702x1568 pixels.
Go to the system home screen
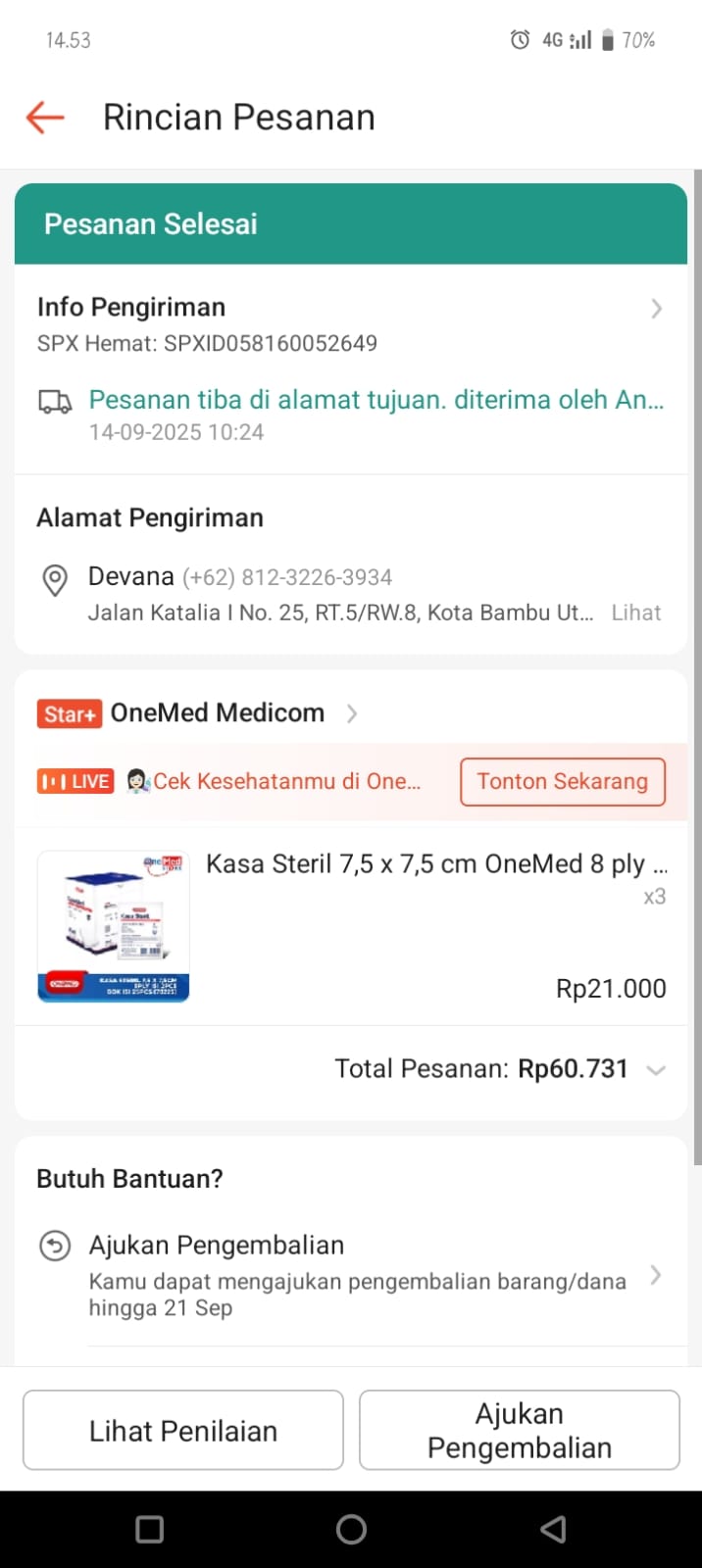coord(351,1530)
